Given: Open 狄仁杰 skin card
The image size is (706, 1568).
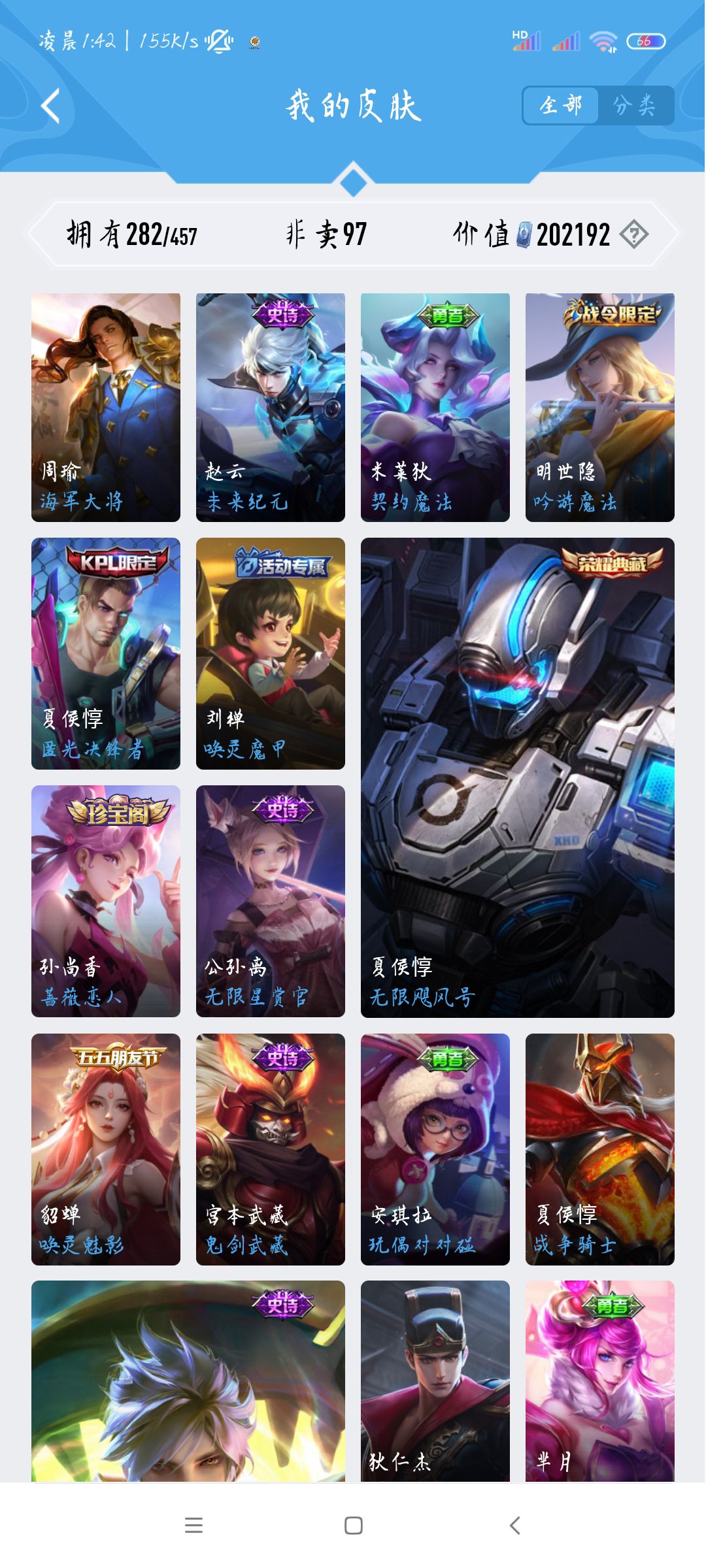Looking at the screenshot, I should click(435, 1380).
